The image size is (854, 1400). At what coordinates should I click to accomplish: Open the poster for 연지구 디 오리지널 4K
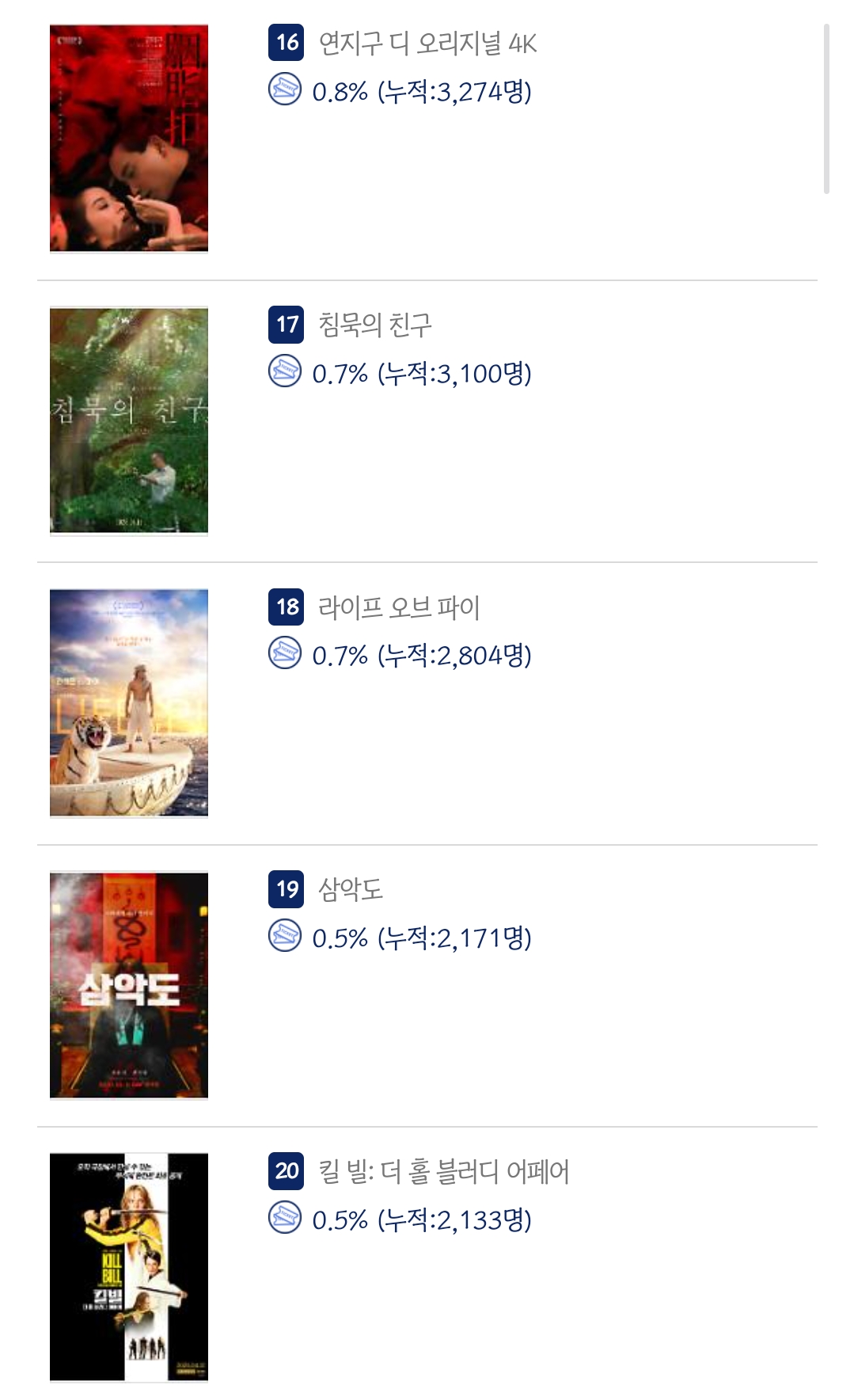(x=129, y=139)
